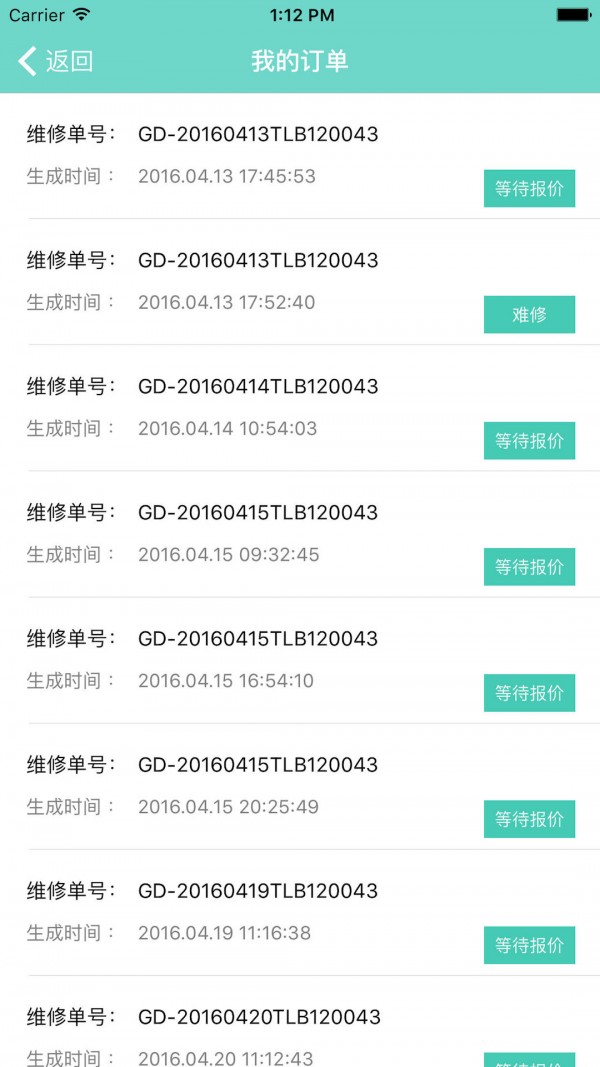Tap 等待报价 on the 09:32:45 order
600x1067 pixels.
pos(529,567)
